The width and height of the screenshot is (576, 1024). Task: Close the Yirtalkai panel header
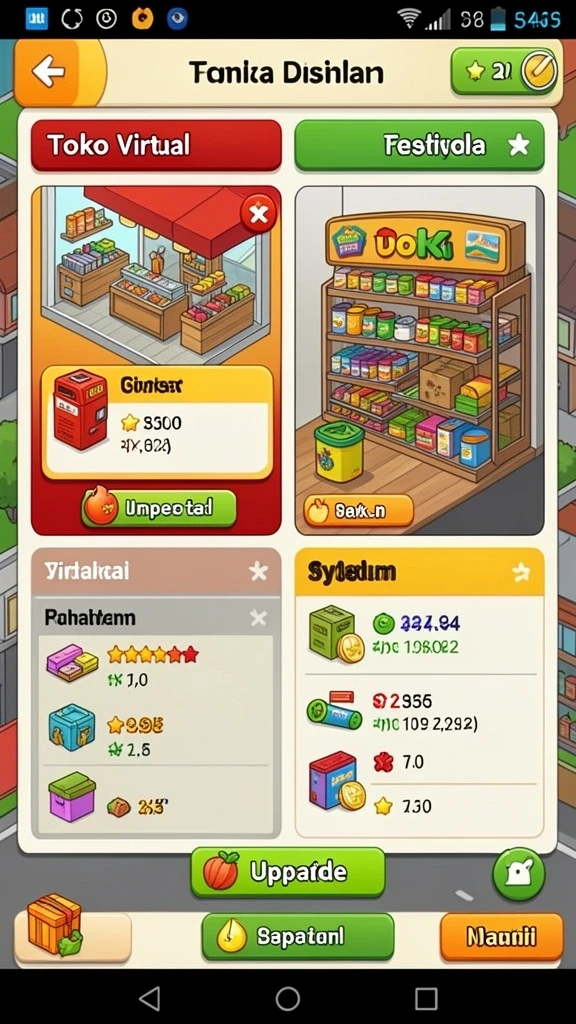click(x=259, y=572)
